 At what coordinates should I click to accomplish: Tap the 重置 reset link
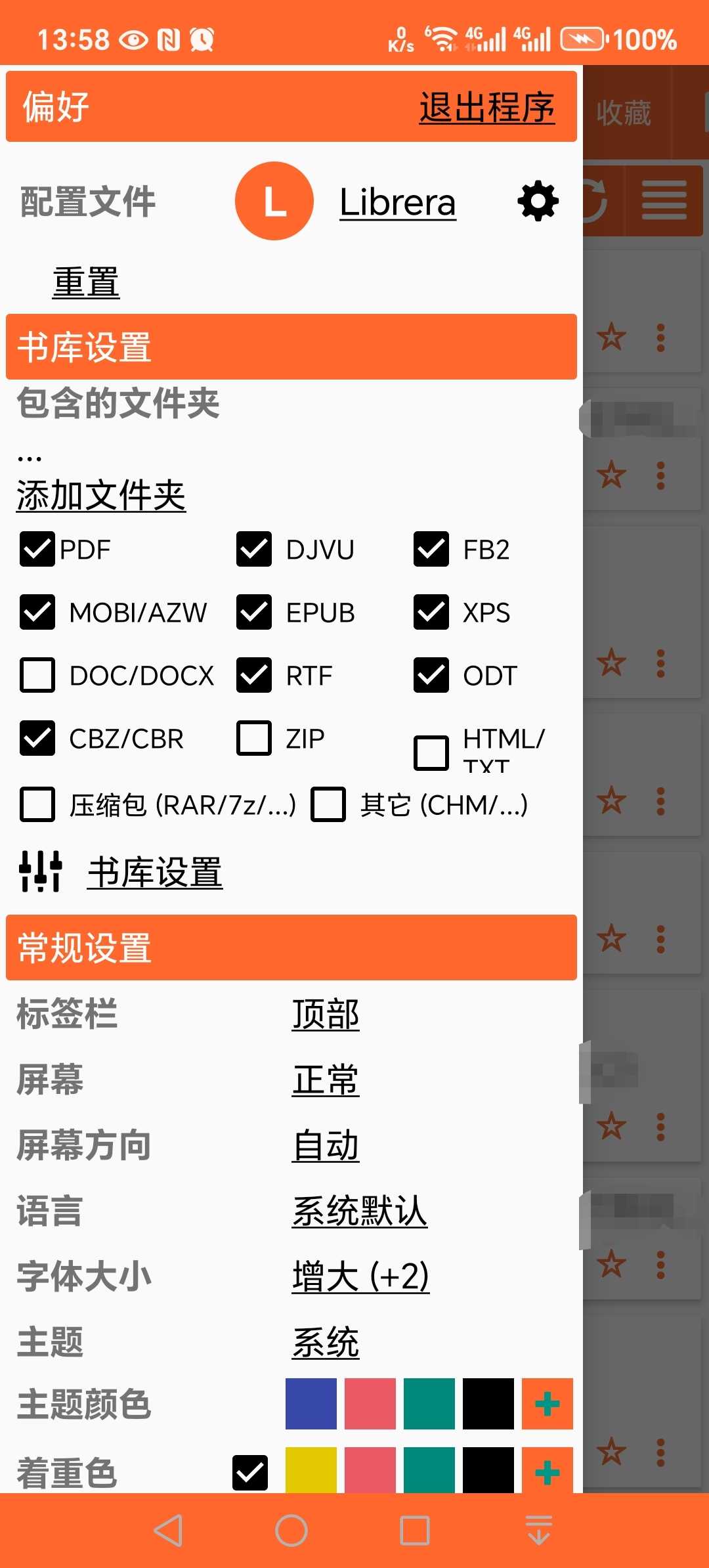pyautogui.click(x=86, y=282)
